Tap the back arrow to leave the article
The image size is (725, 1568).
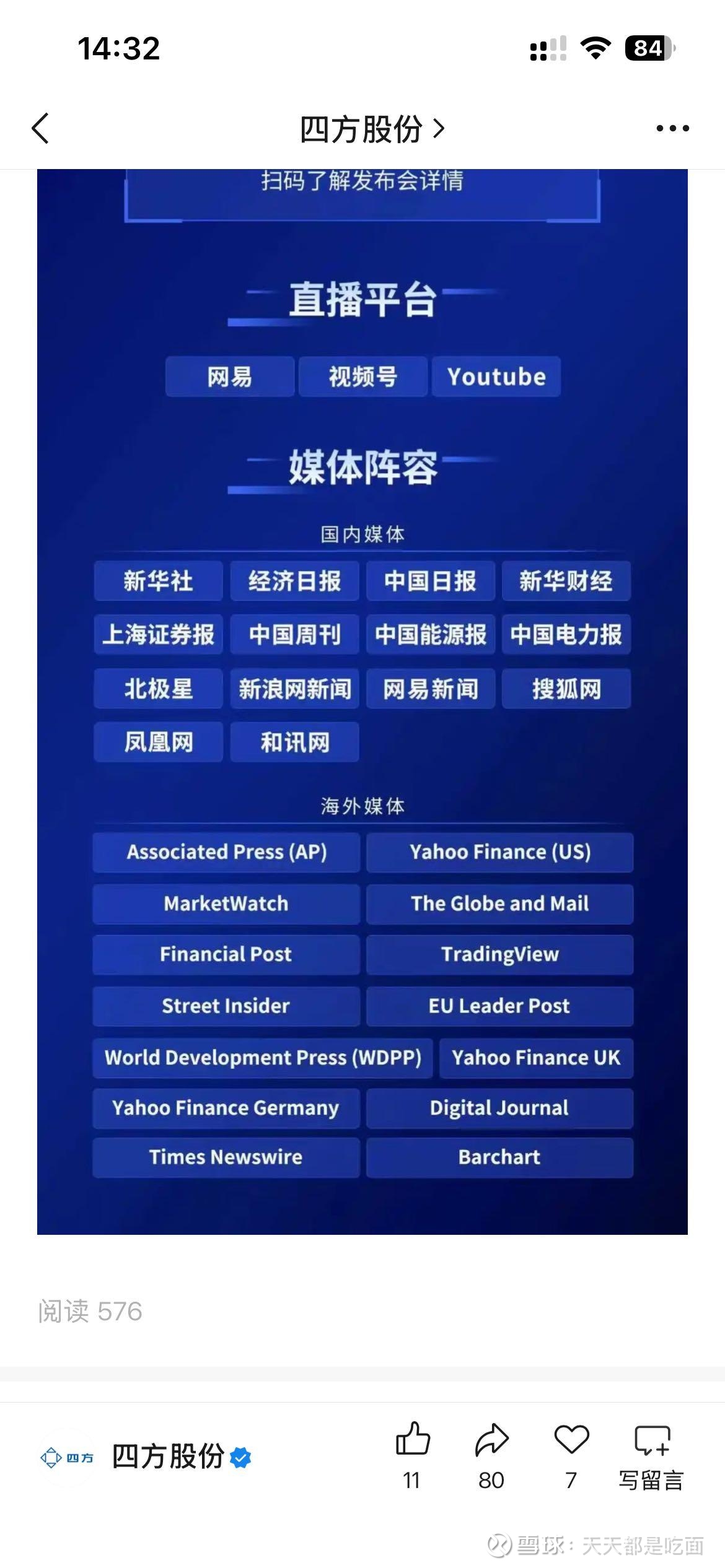[40, 128]
